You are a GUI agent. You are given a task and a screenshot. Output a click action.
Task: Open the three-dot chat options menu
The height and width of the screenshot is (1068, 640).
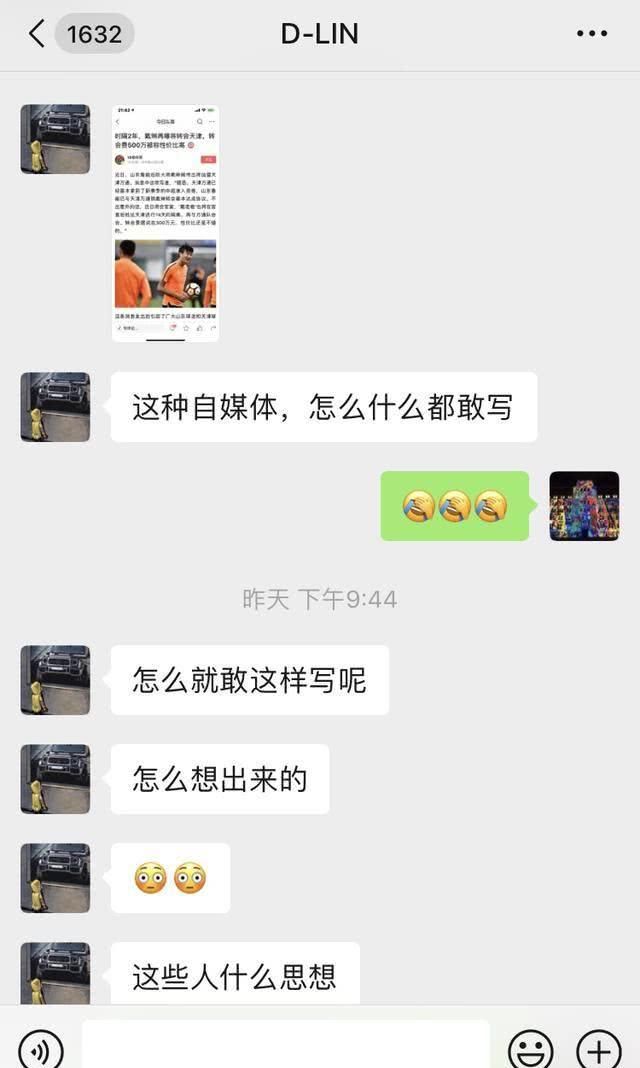(592, 34)
